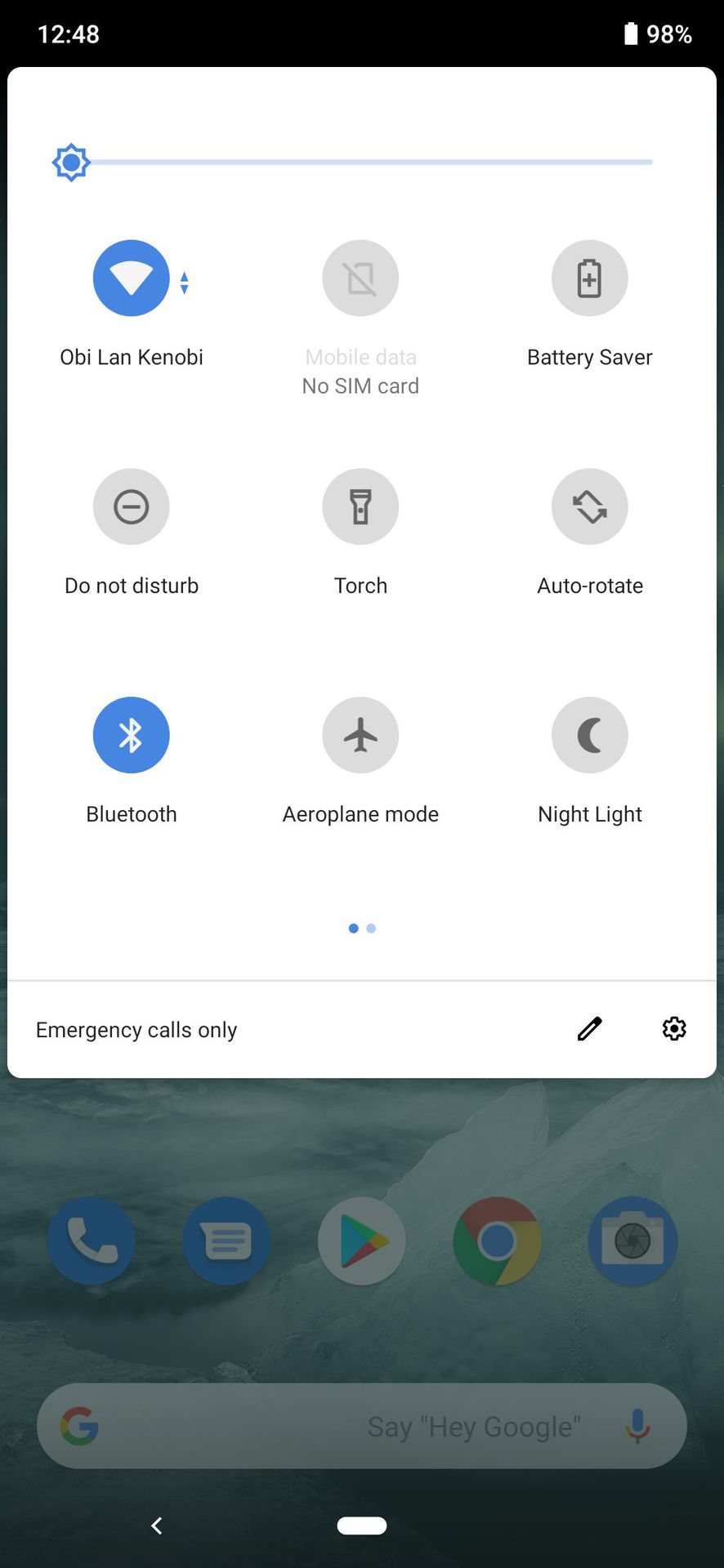The width and height of the screenshot is (724, 1568).
Task: Turn on Night Light
Action: [589, 735]
